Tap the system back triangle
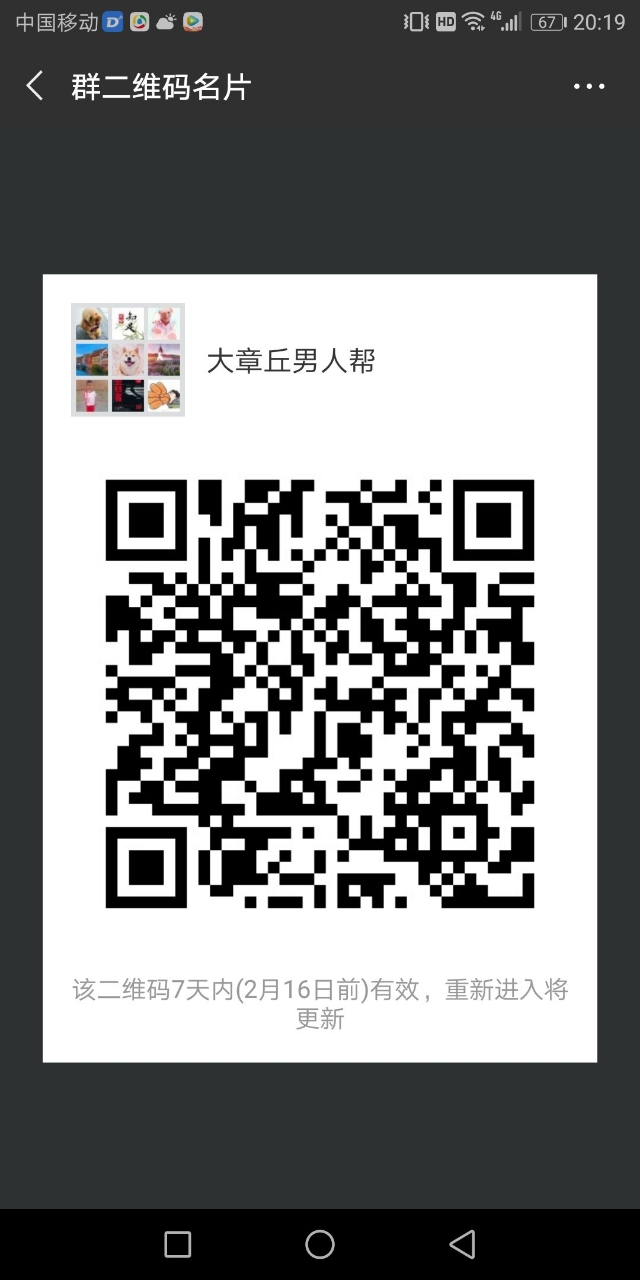Viewport: 640px width, 1280px height. pos(462,1244)
